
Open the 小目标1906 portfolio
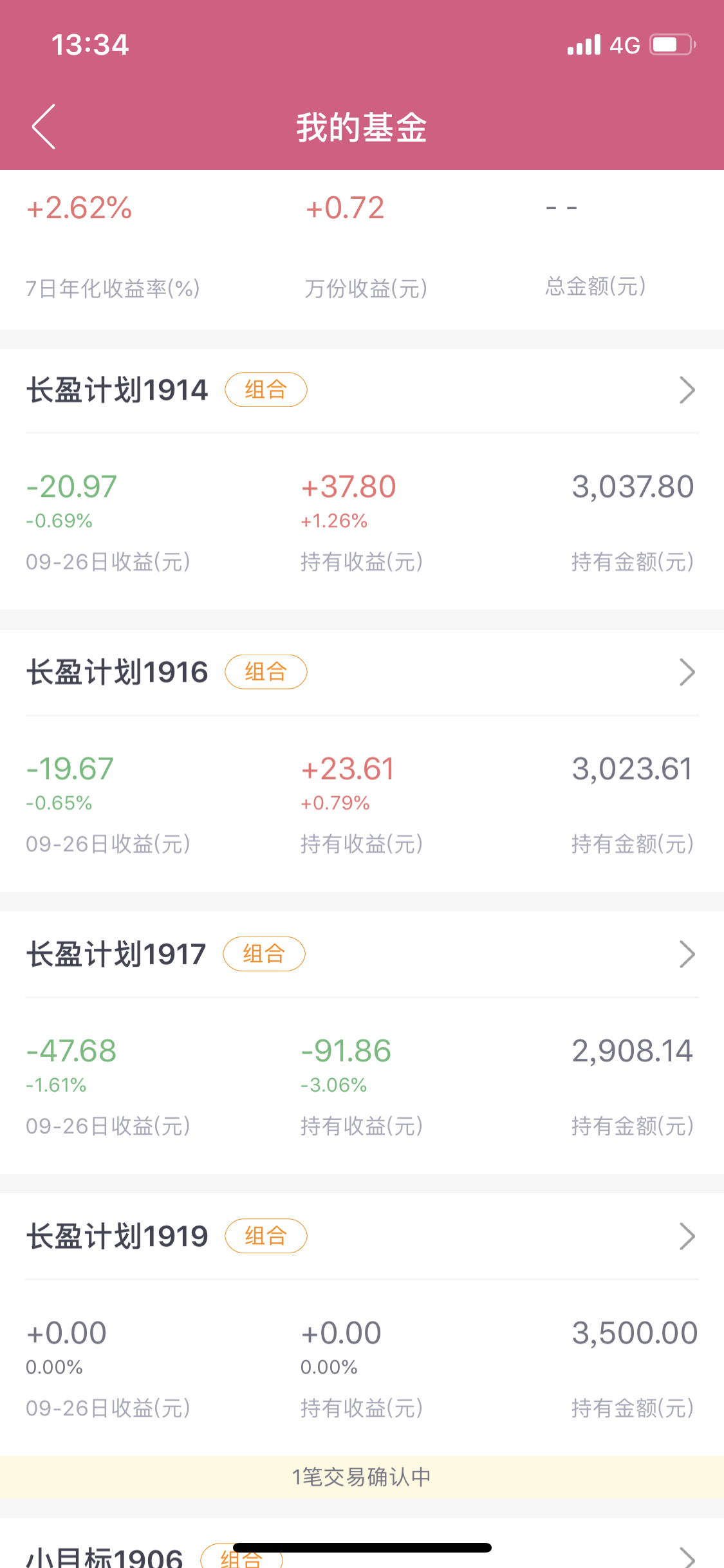(x=362, y=1551)
